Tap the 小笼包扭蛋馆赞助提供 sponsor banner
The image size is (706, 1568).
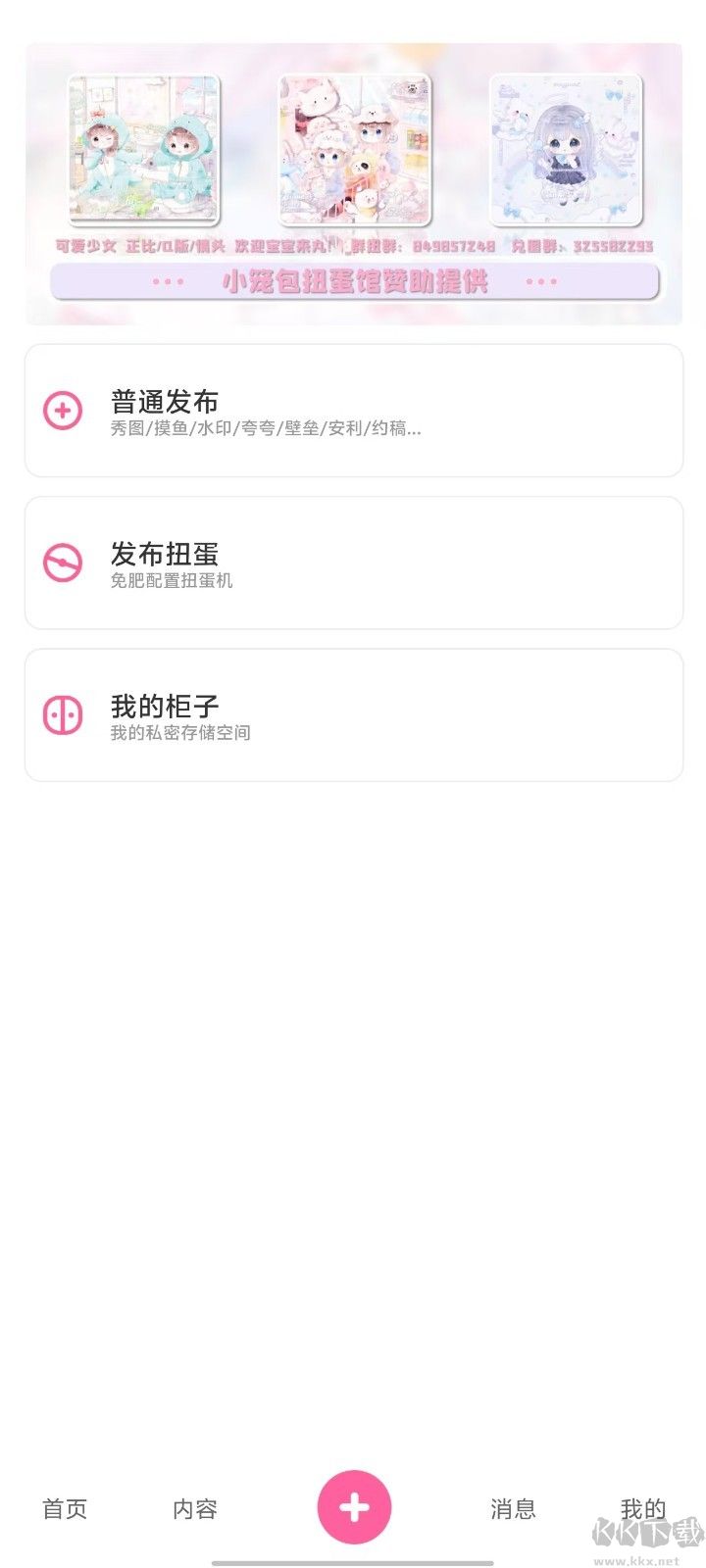coord(353,283)
